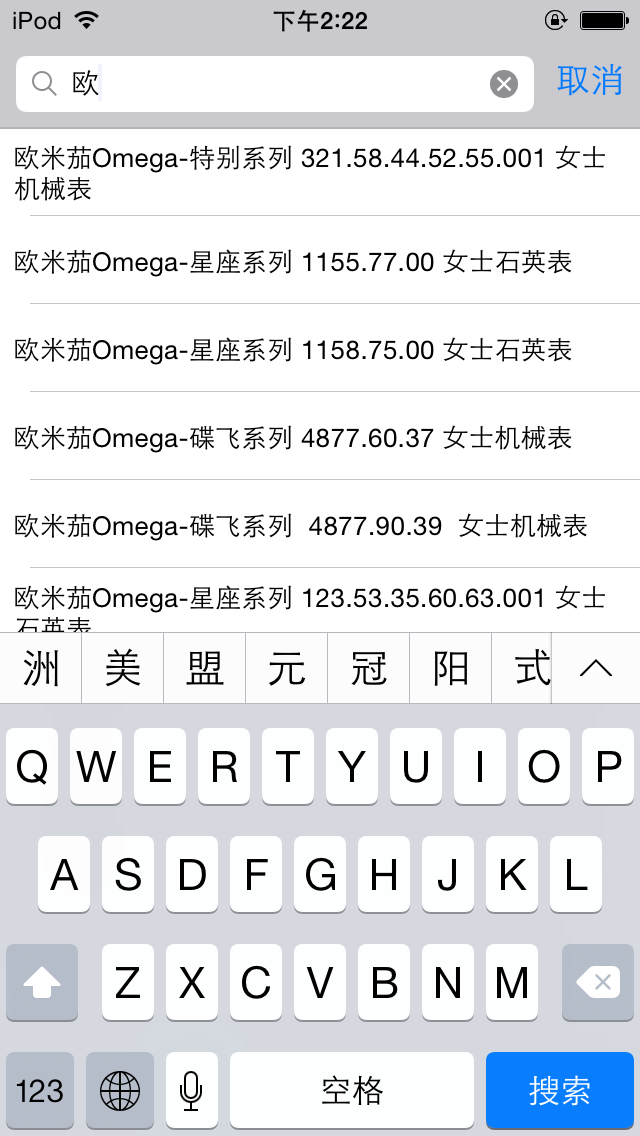Open the result 特别系列 321.58.44.52.55.001
Viewport: 640px width, 1136px height.
320,172
